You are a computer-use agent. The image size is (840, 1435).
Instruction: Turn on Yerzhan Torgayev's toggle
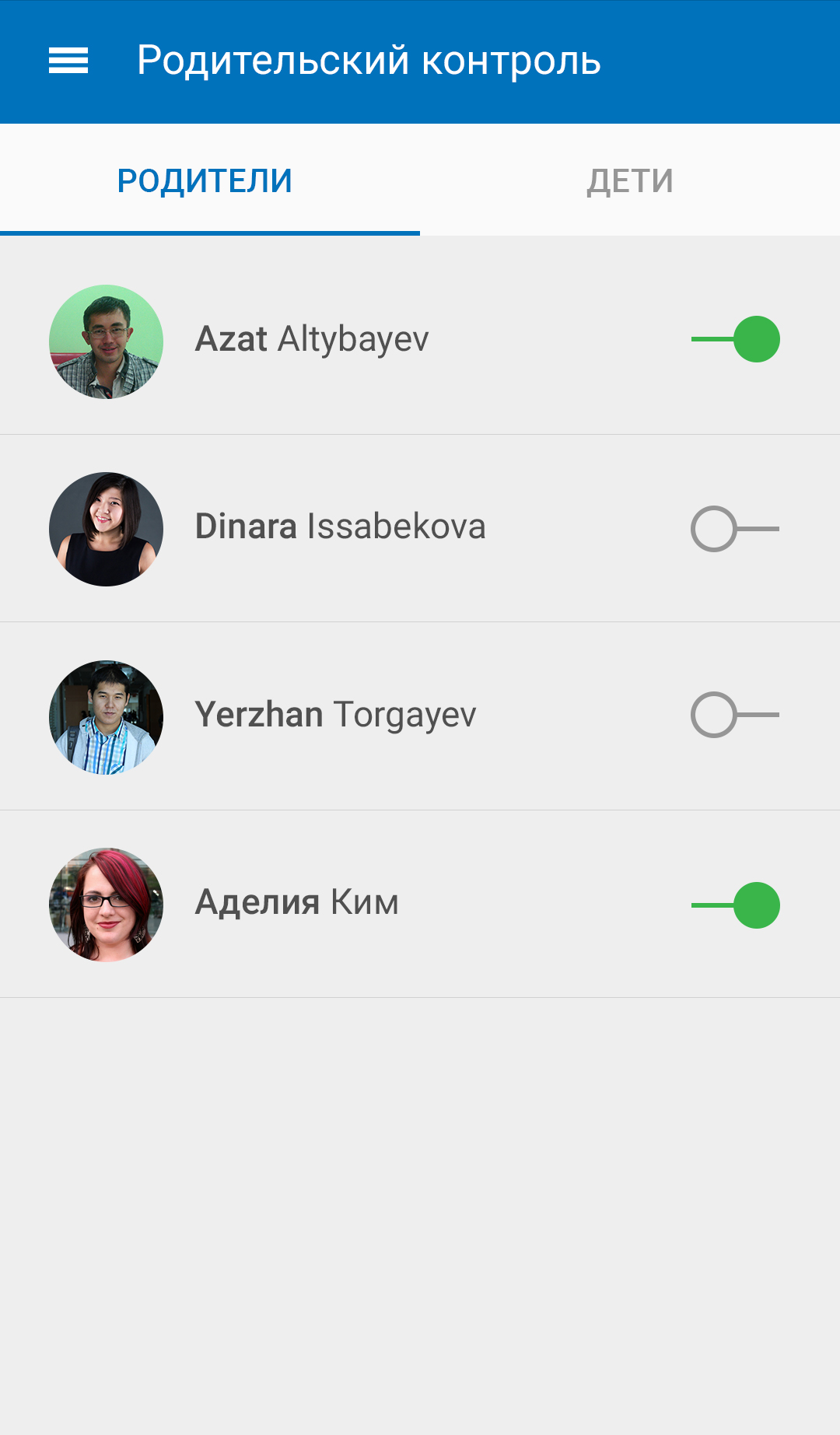[735, 715]
